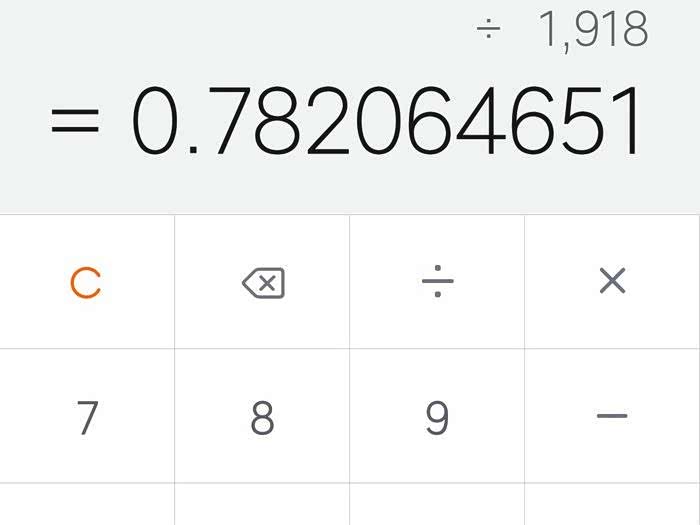
Task: Enter the digit 8
Action: click(x=262, y=417)
